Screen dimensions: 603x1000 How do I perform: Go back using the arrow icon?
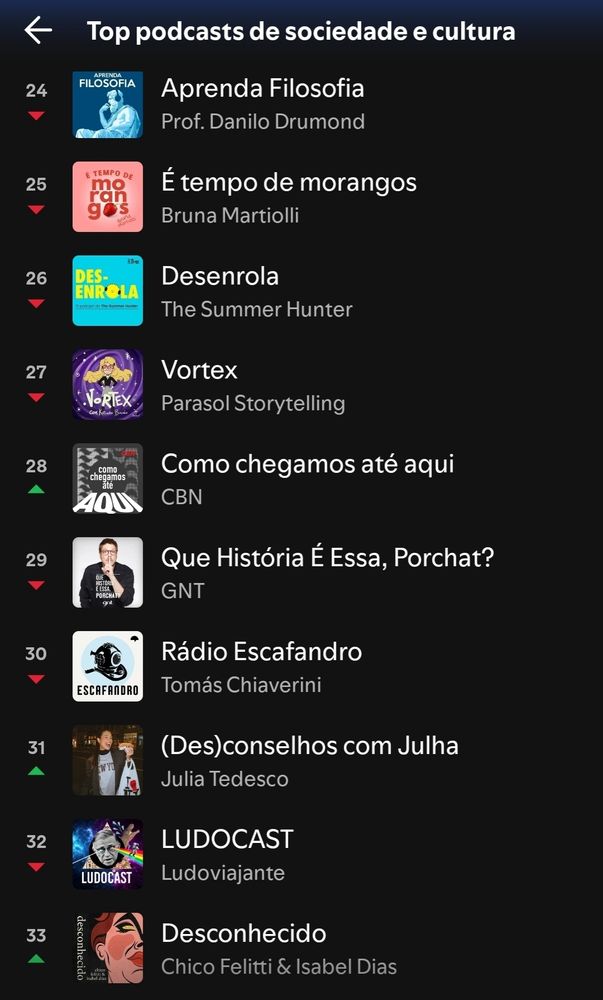tap(38, 31)
